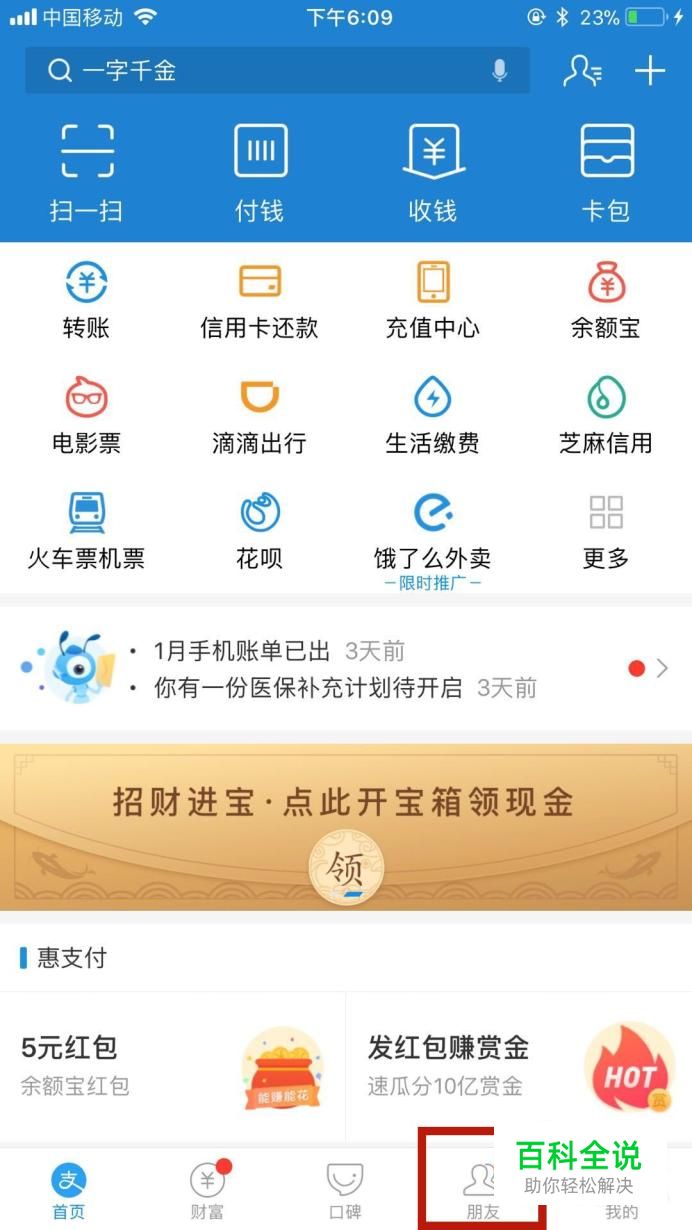Tap the 招财进宝 treasure box banner
The height and width of the screenshot is (1230, 692).
[345, 826]
